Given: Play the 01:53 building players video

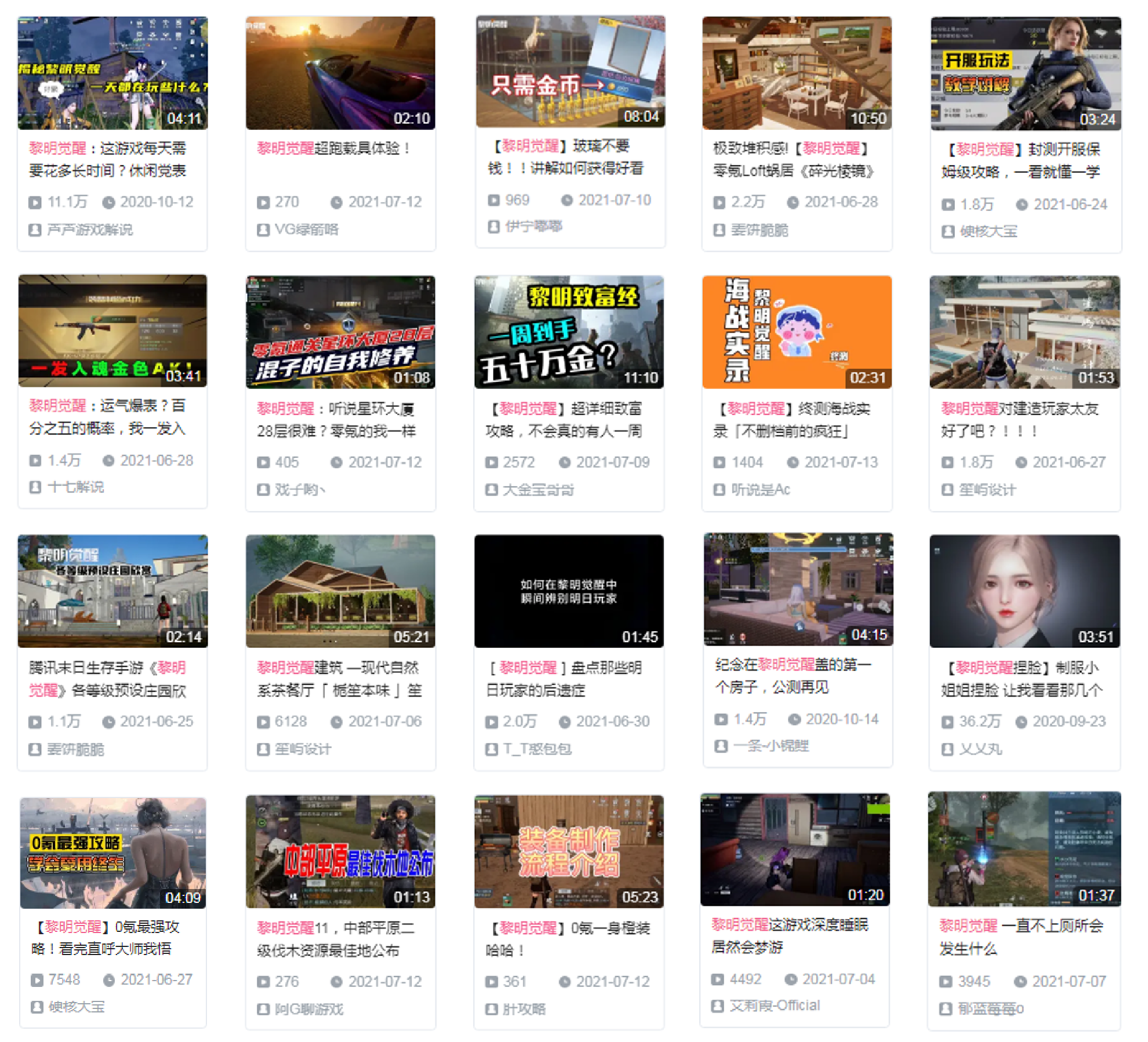Looking at the screenshot, I should 1025,332.
